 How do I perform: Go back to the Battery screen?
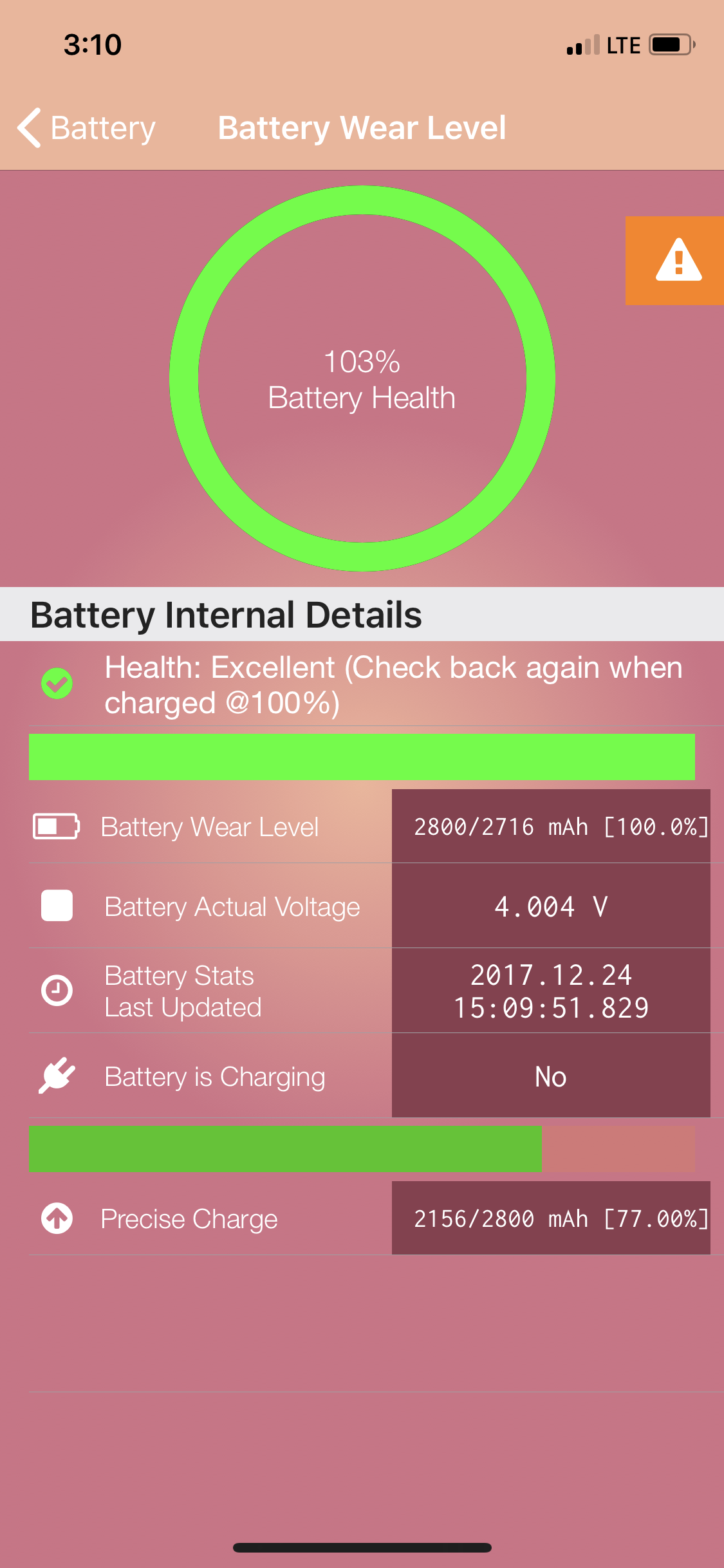[87, 128]
